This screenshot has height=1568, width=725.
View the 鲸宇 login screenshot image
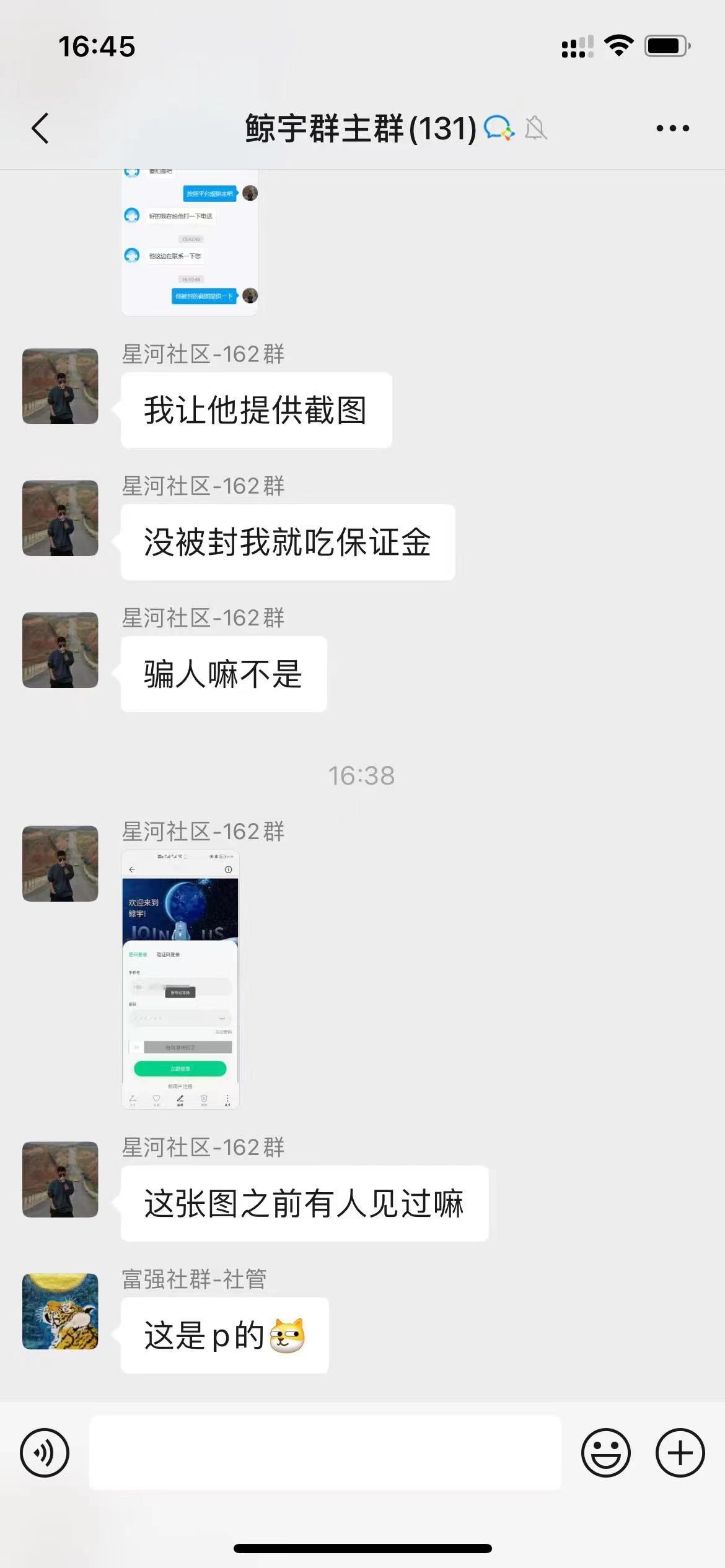[x=180, y=979]
